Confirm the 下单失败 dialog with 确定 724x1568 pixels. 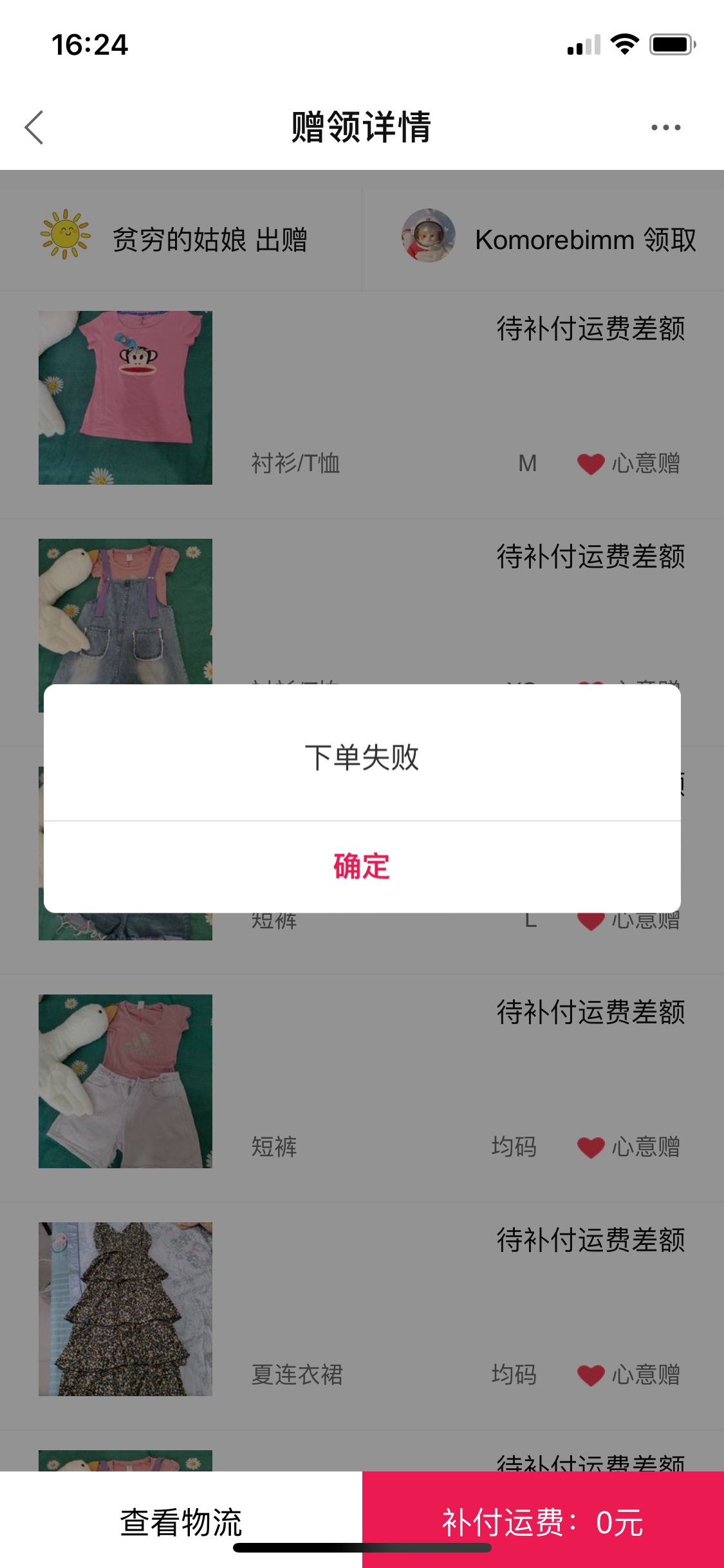coord(362,866)
